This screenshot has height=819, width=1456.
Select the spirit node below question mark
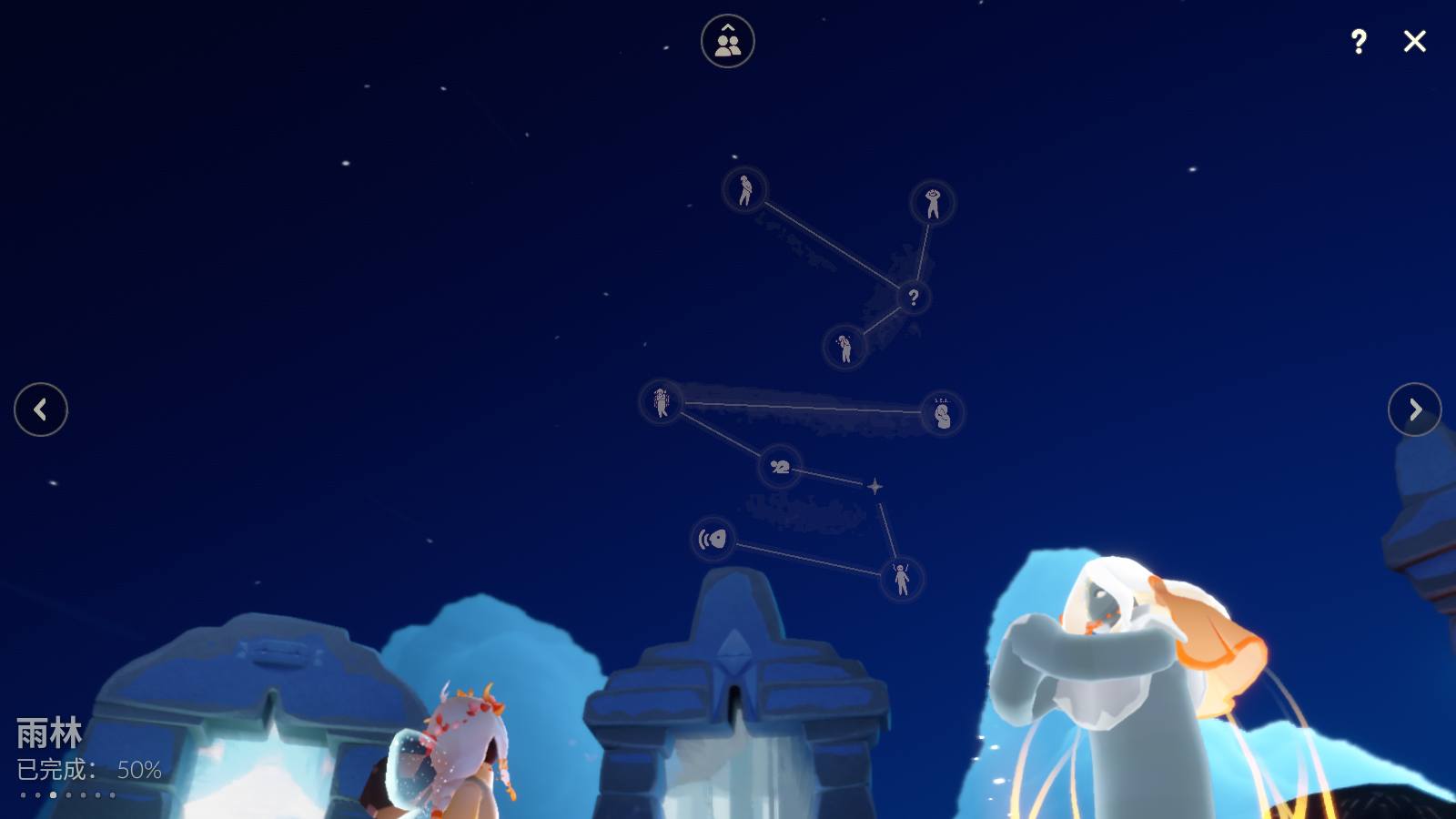coord(844,347)
